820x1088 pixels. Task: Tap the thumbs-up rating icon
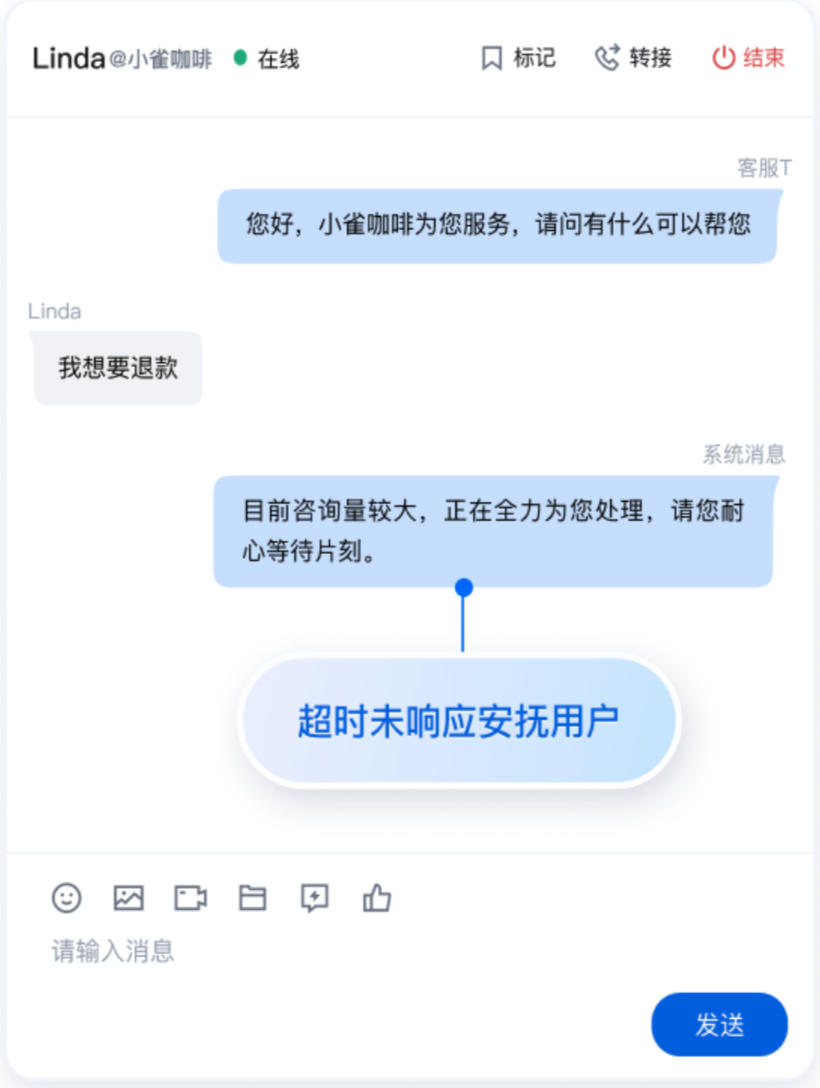point(376,897)
